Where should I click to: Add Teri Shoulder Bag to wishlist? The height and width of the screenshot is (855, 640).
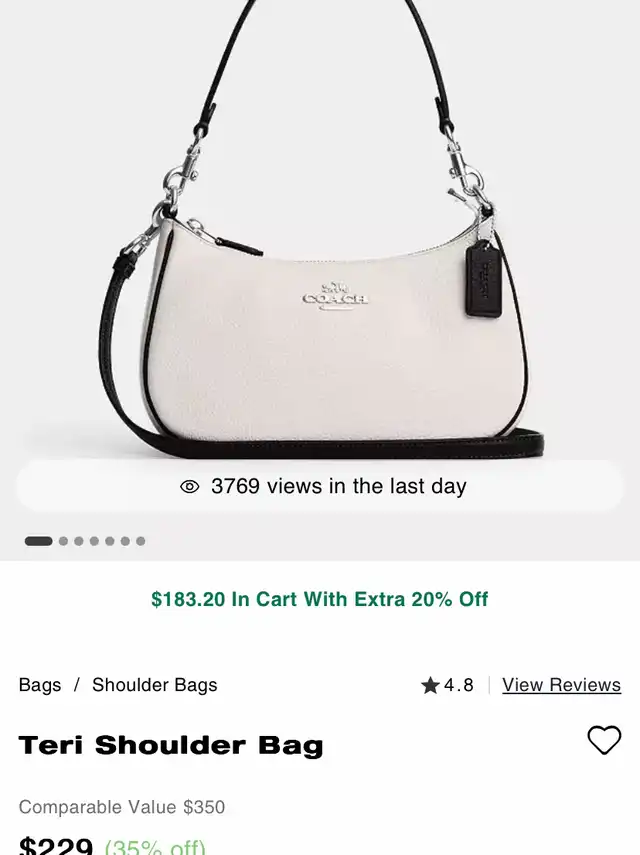[x=604, y=740]
